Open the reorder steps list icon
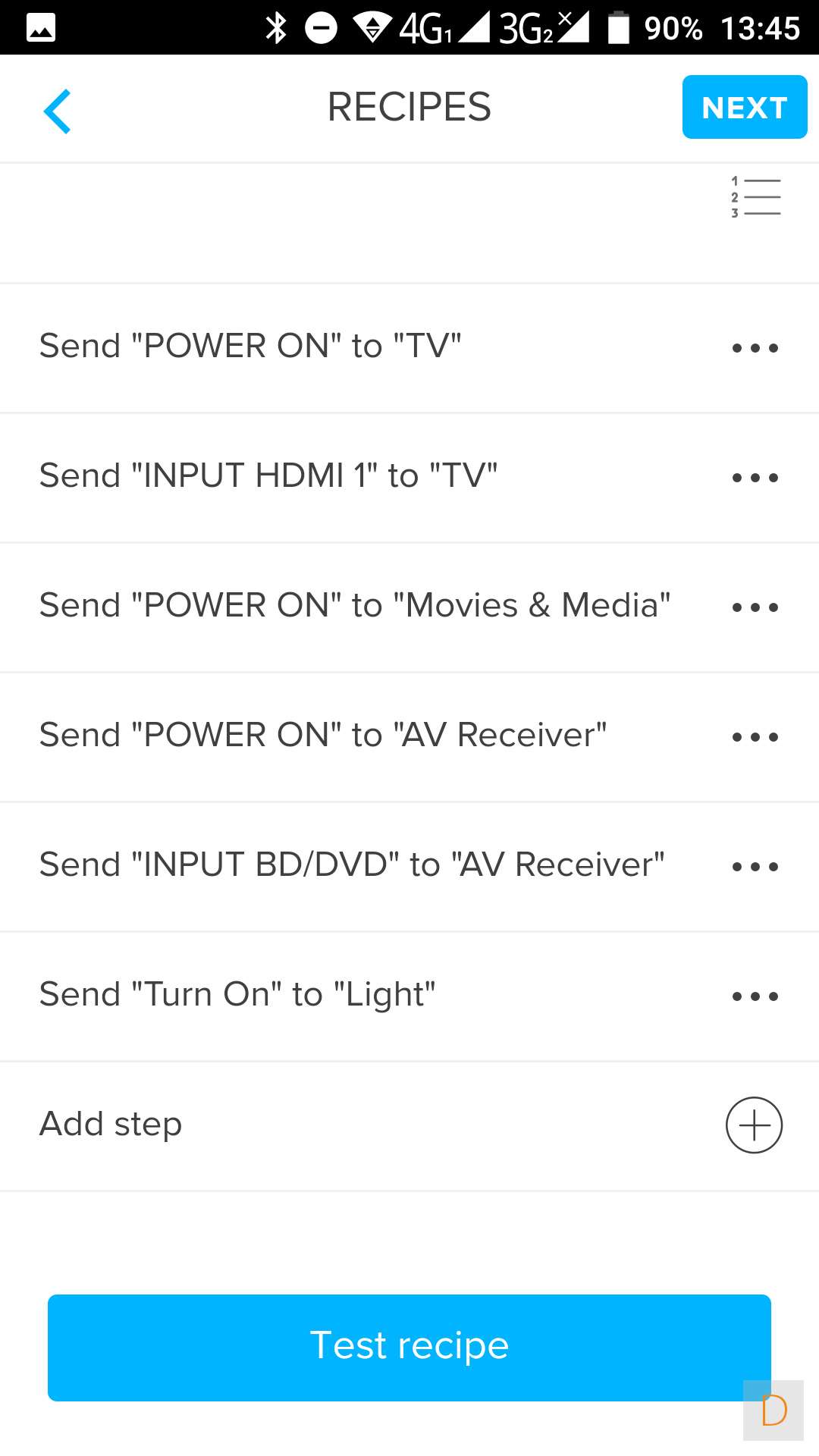819x1456 pixels. point(755,197)
